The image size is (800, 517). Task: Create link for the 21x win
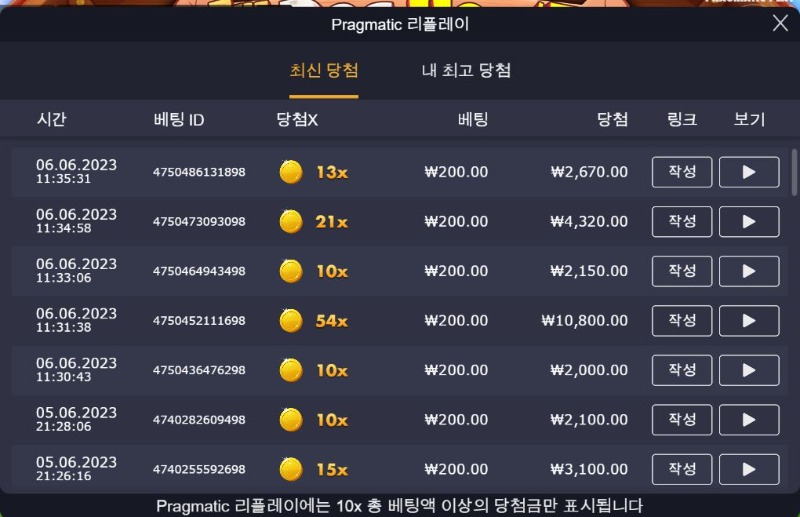pyautogui.click(x=682, y=222)
